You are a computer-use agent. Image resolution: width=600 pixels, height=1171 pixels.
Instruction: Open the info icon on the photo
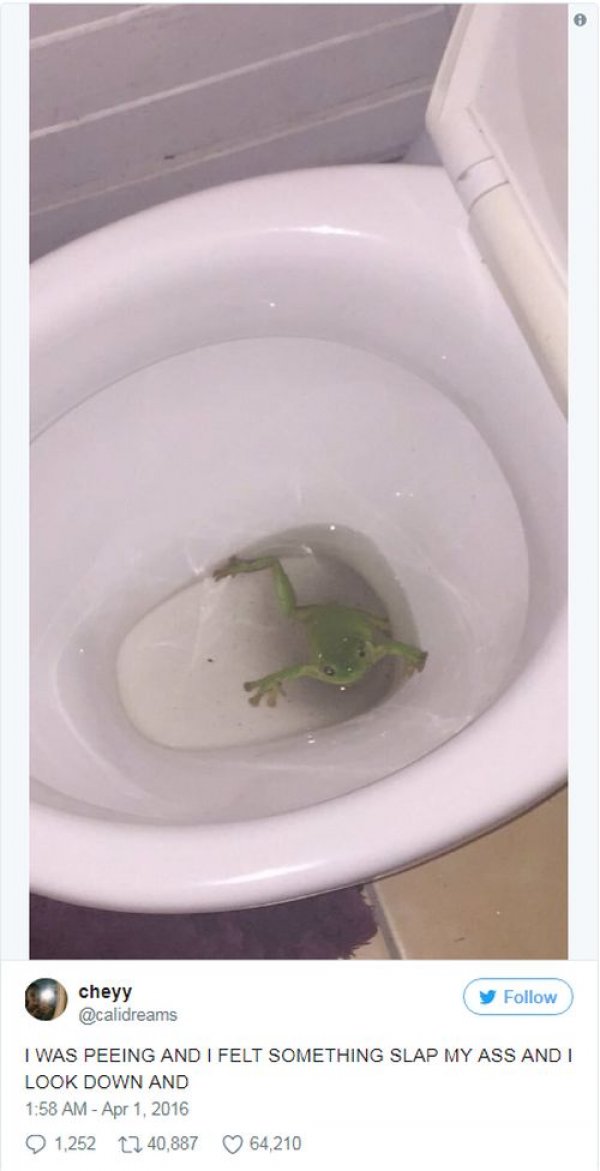click(578, 19)
